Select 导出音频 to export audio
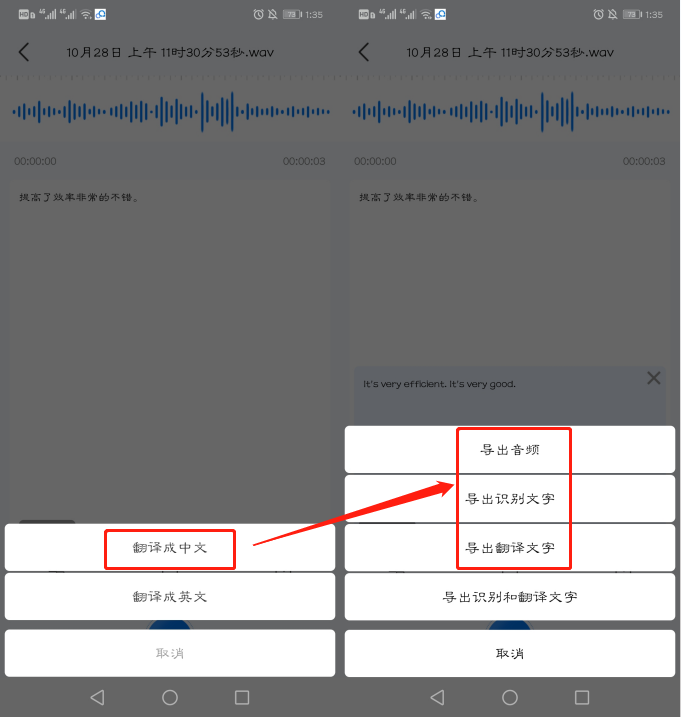The height and width of the screenshot is (717, 681). (x=509, y=449)
